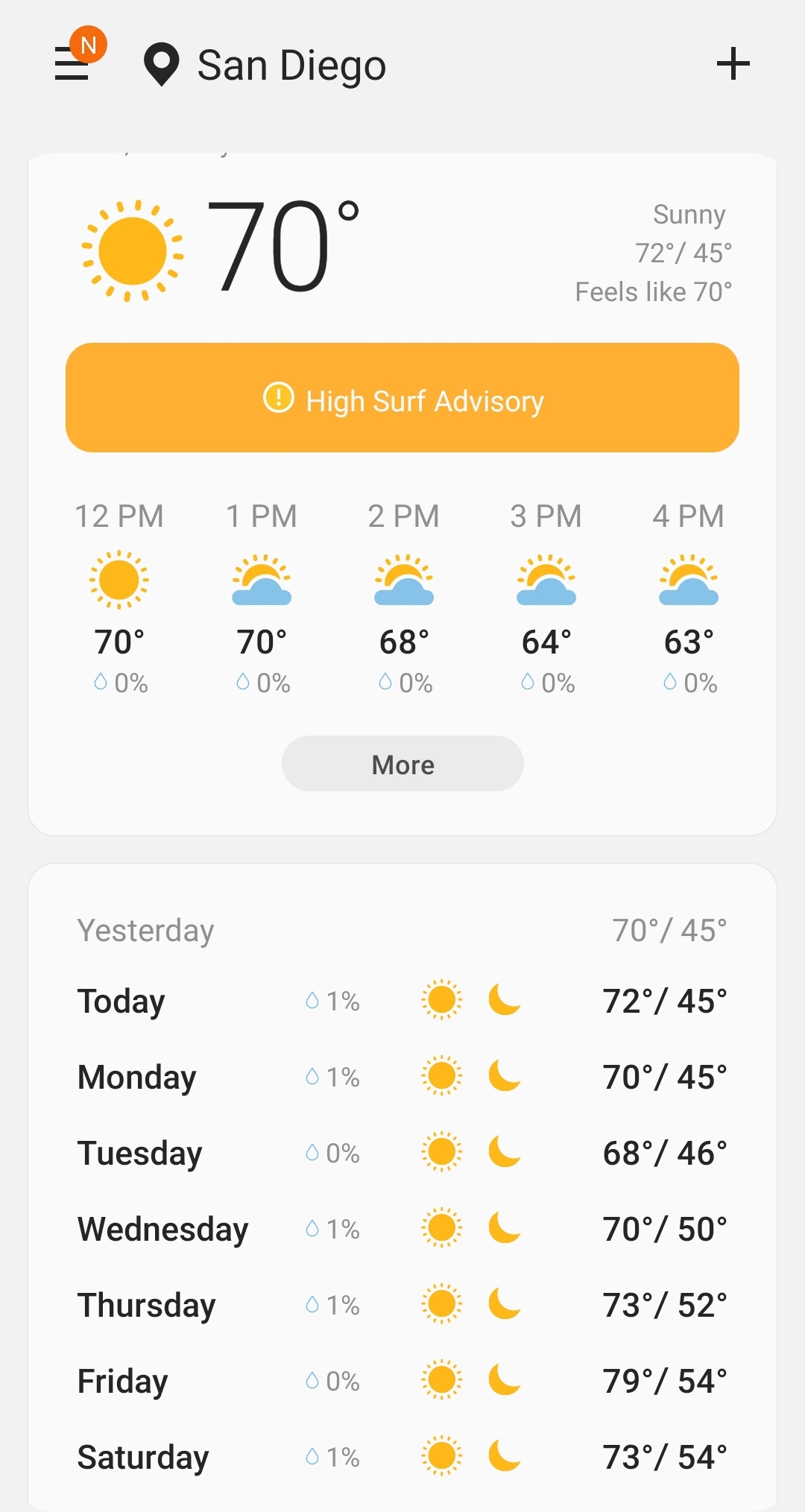This screenshot has height=1512, width=805.
Task: Open Monday's detailed forecast
Action: tap(402, 1077)
